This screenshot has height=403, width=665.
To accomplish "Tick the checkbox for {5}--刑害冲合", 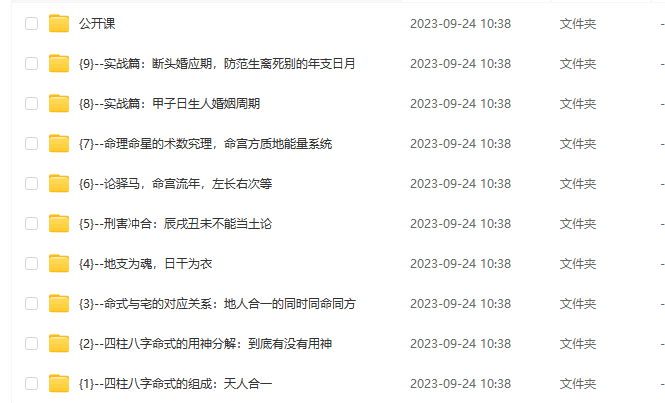I will tap(31, 223).
